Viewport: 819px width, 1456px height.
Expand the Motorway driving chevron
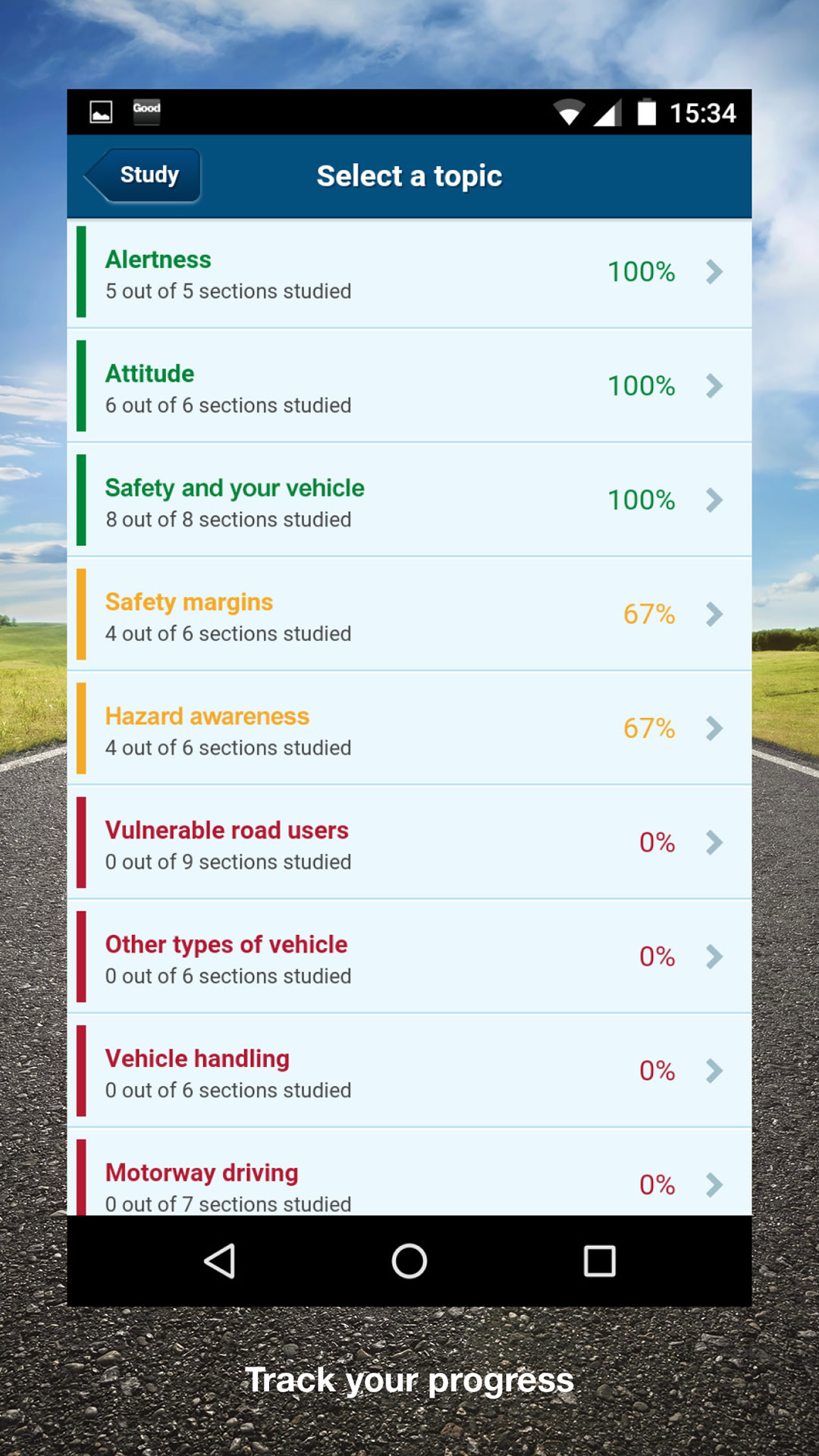pos(714,1185)
